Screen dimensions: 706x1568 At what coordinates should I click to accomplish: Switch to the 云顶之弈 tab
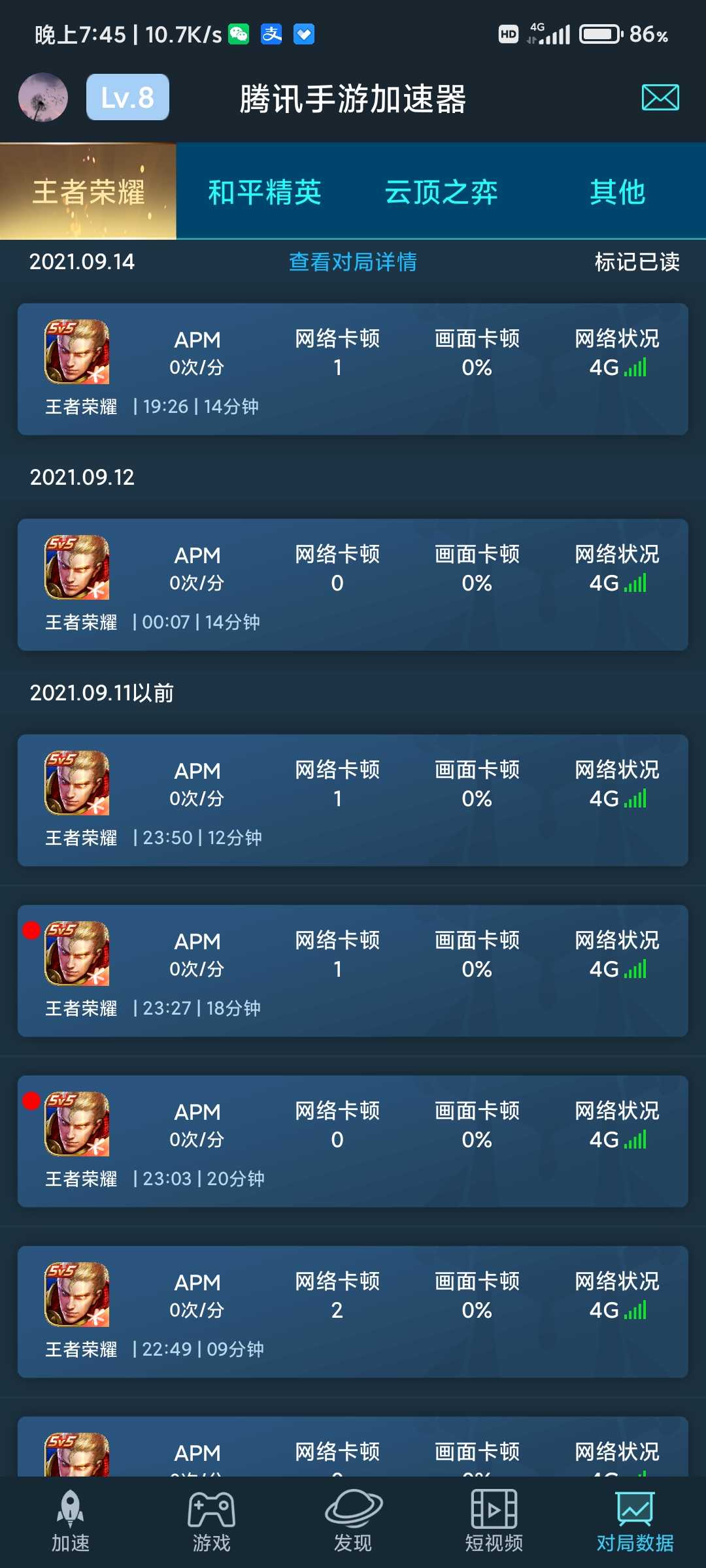pos(441,192)
